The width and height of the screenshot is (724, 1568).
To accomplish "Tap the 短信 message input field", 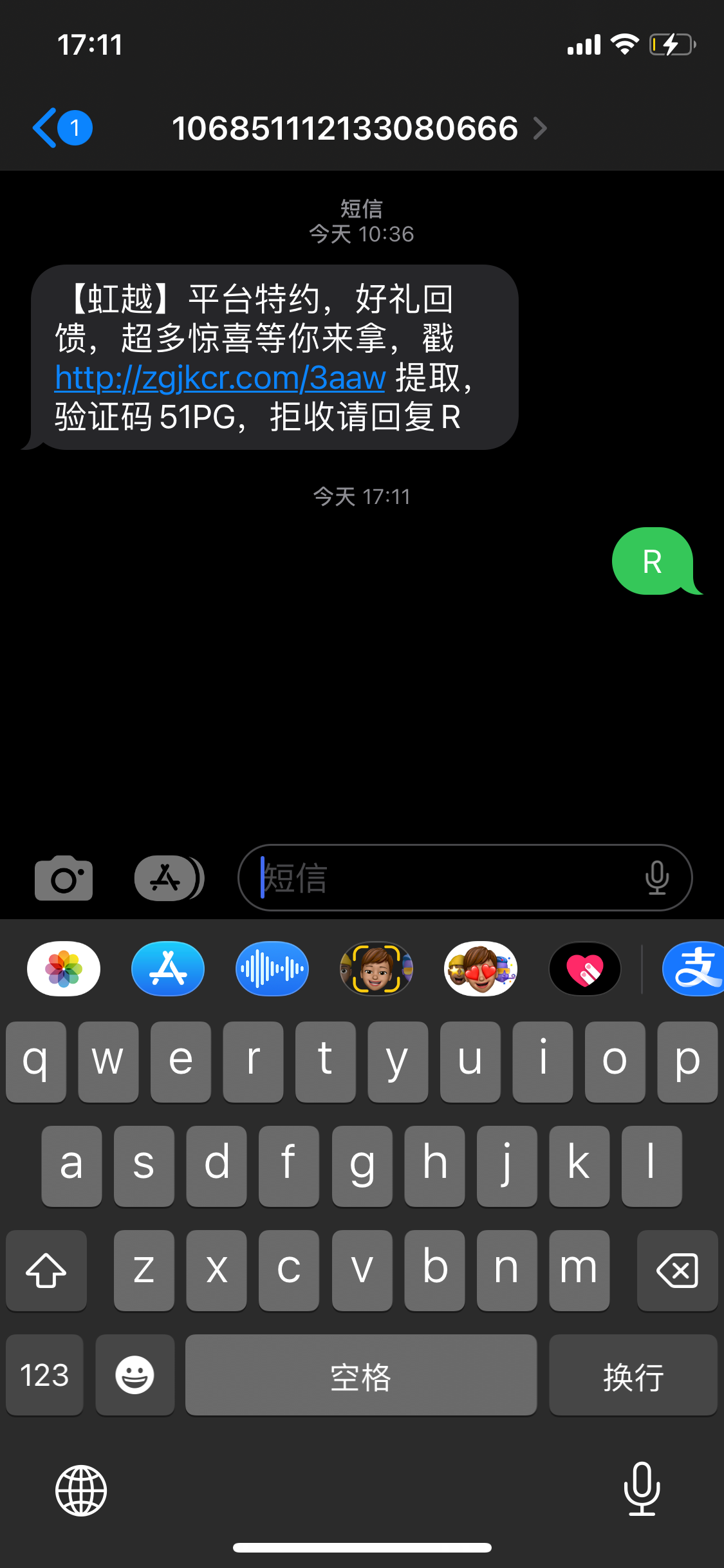I will tap(450, 877).
